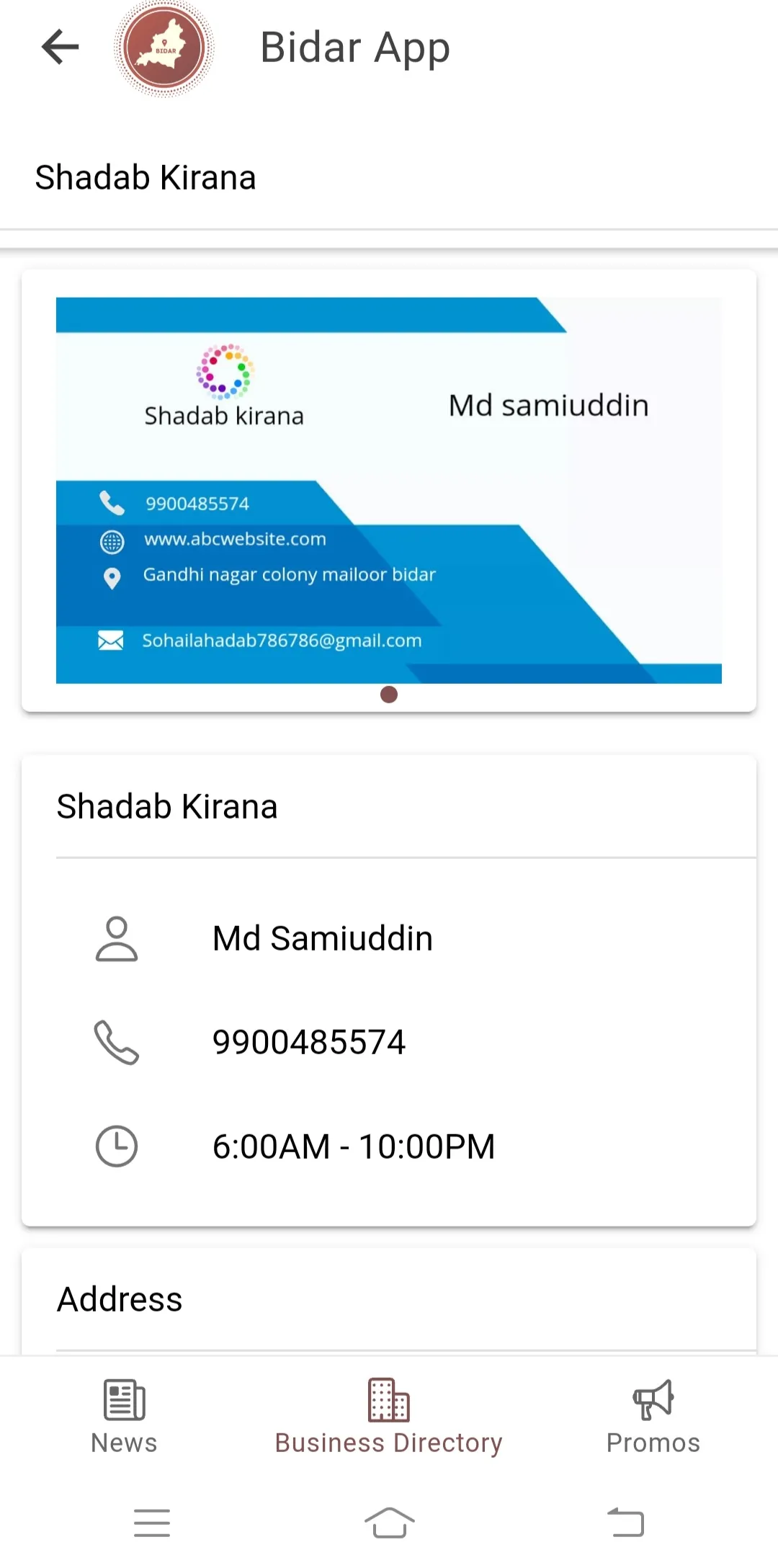Expand the Address section
Screen dimensions: 778x1568
tap(120, 1298)
